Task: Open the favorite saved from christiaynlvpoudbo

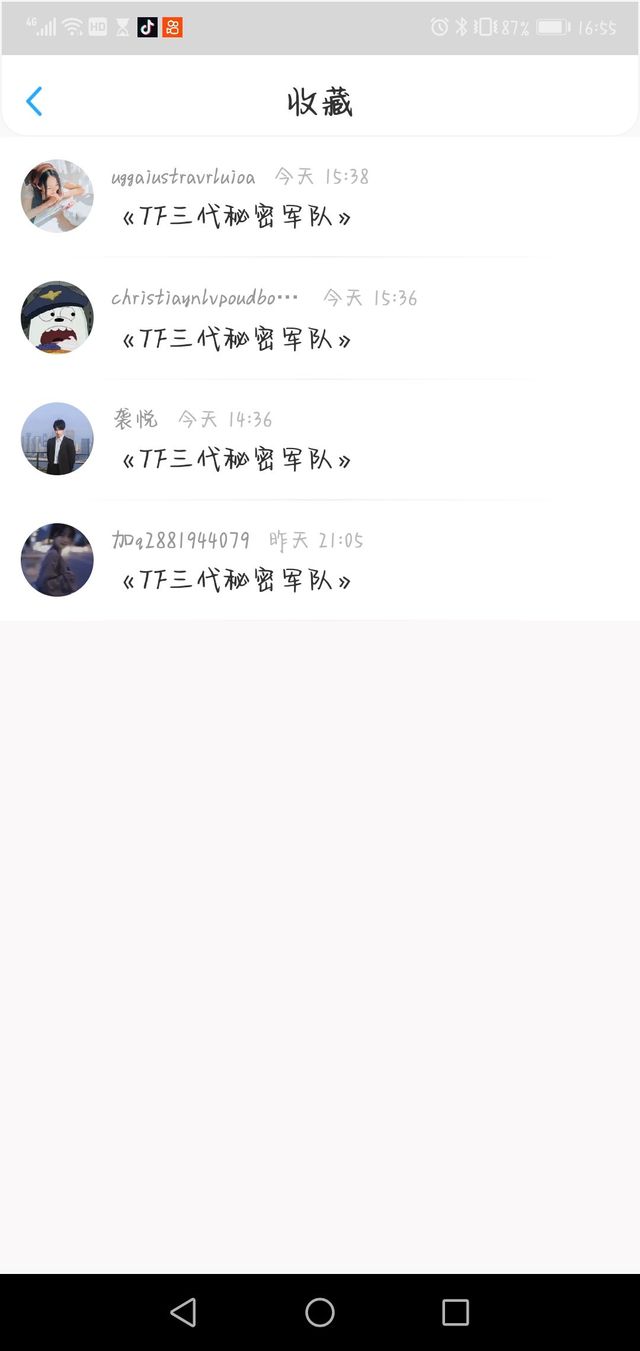Action: click(236, 338)
